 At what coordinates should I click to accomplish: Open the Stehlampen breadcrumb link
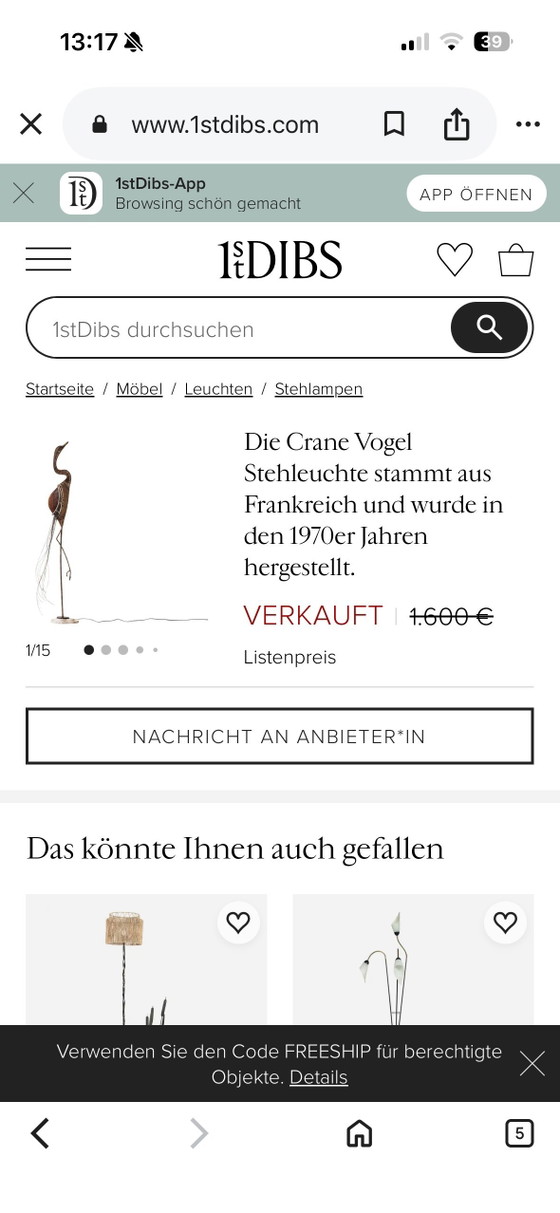point(319,389)
